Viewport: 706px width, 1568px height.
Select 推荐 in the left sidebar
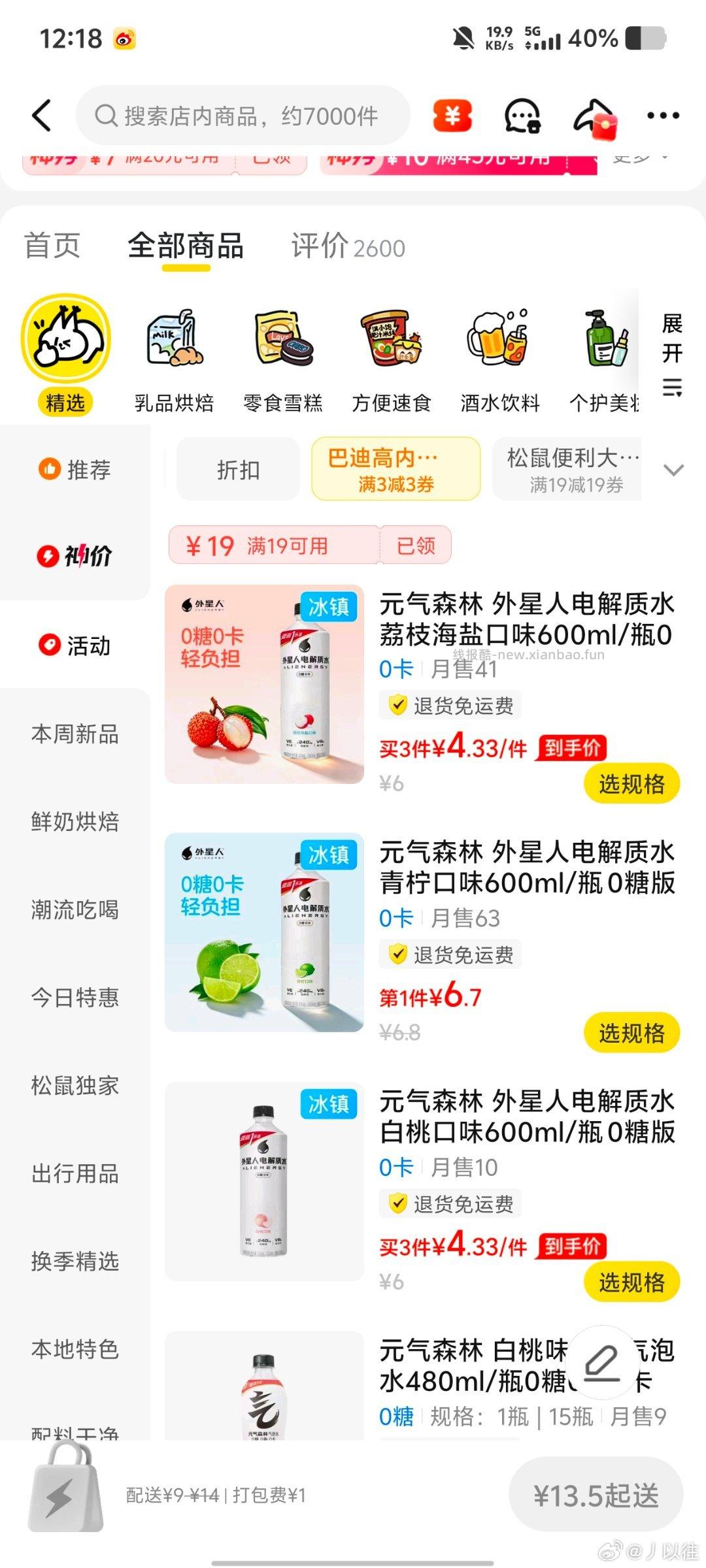point(76,469)
